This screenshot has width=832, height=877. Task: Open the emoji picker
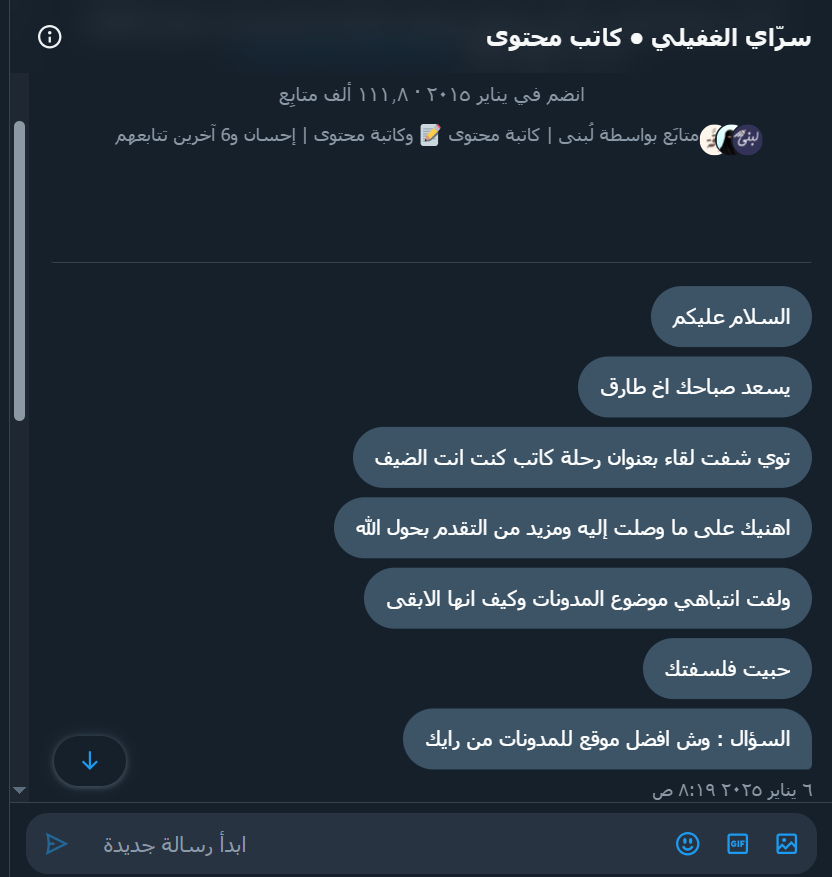[687, 844]
